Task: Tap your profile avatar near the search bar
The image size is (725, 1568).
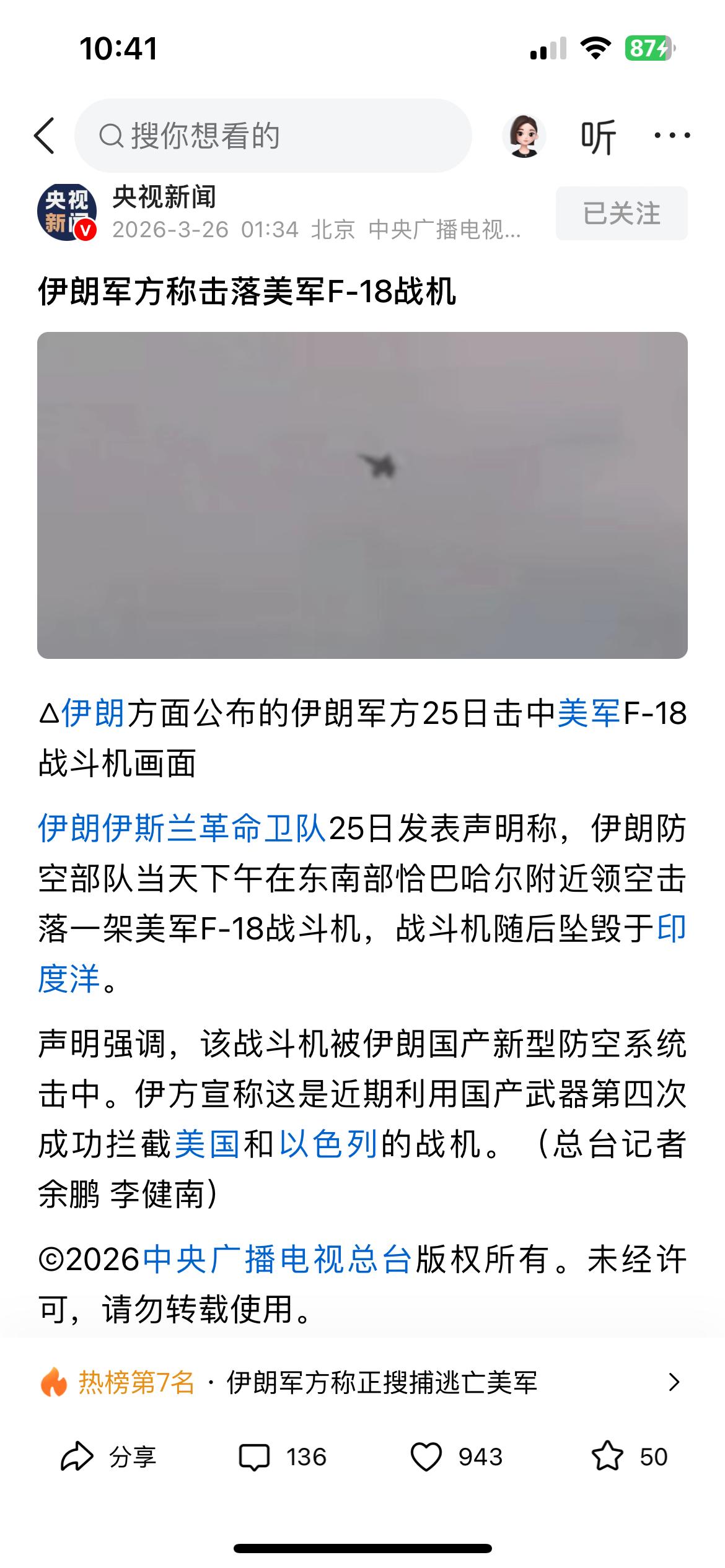Action: click(524, 135)
